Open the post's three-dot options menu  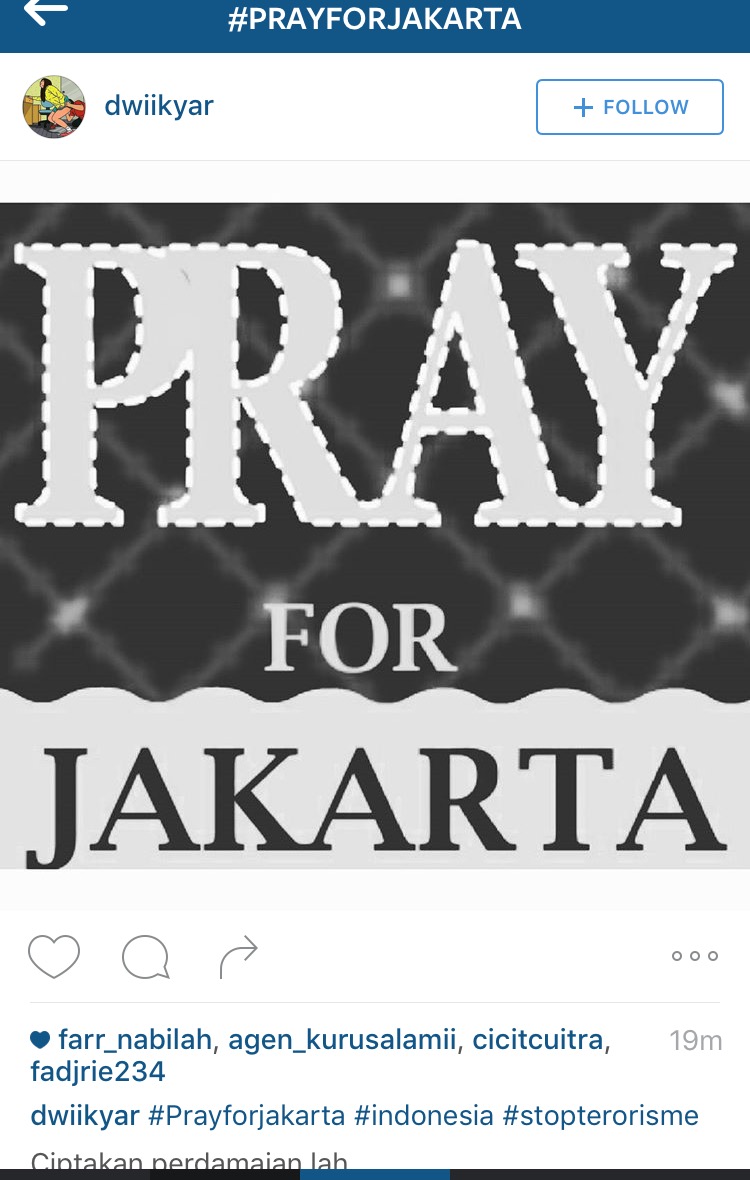click(x=695, y=956)
